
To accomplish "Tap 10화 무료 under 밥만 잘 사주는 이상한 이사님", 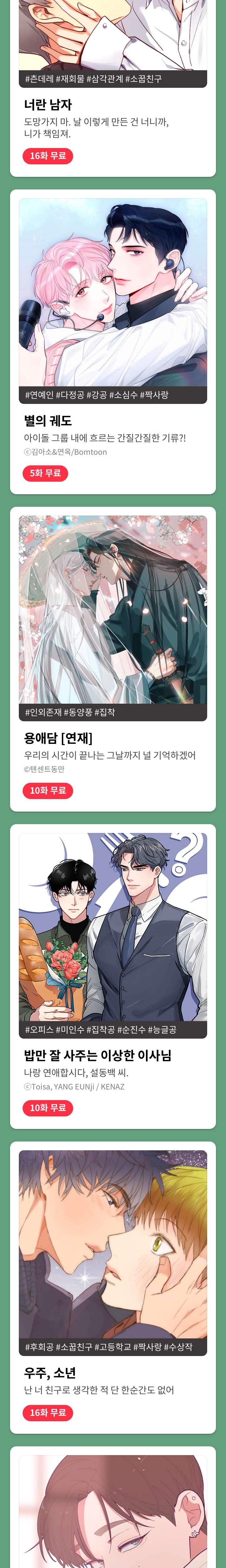I will (x=47, y=1107).
